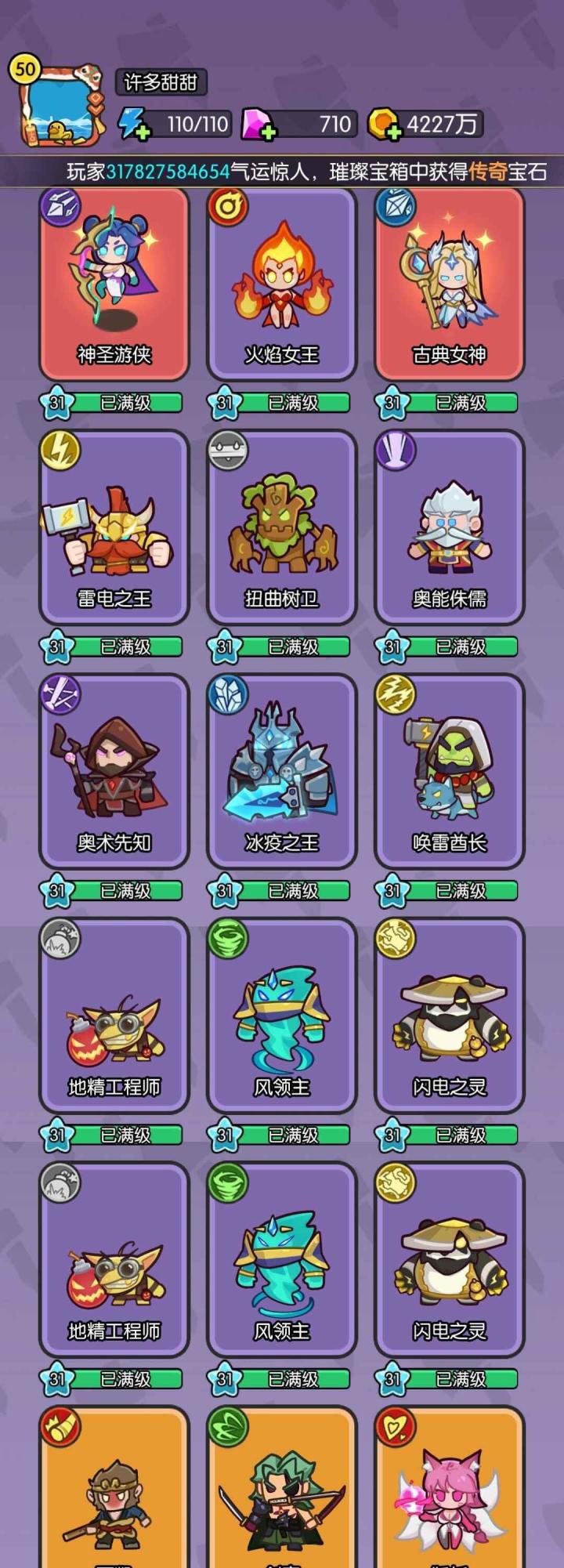Click the gold coin currency icon
Viewport: 564px width, 1568px height.
(383, 121)
